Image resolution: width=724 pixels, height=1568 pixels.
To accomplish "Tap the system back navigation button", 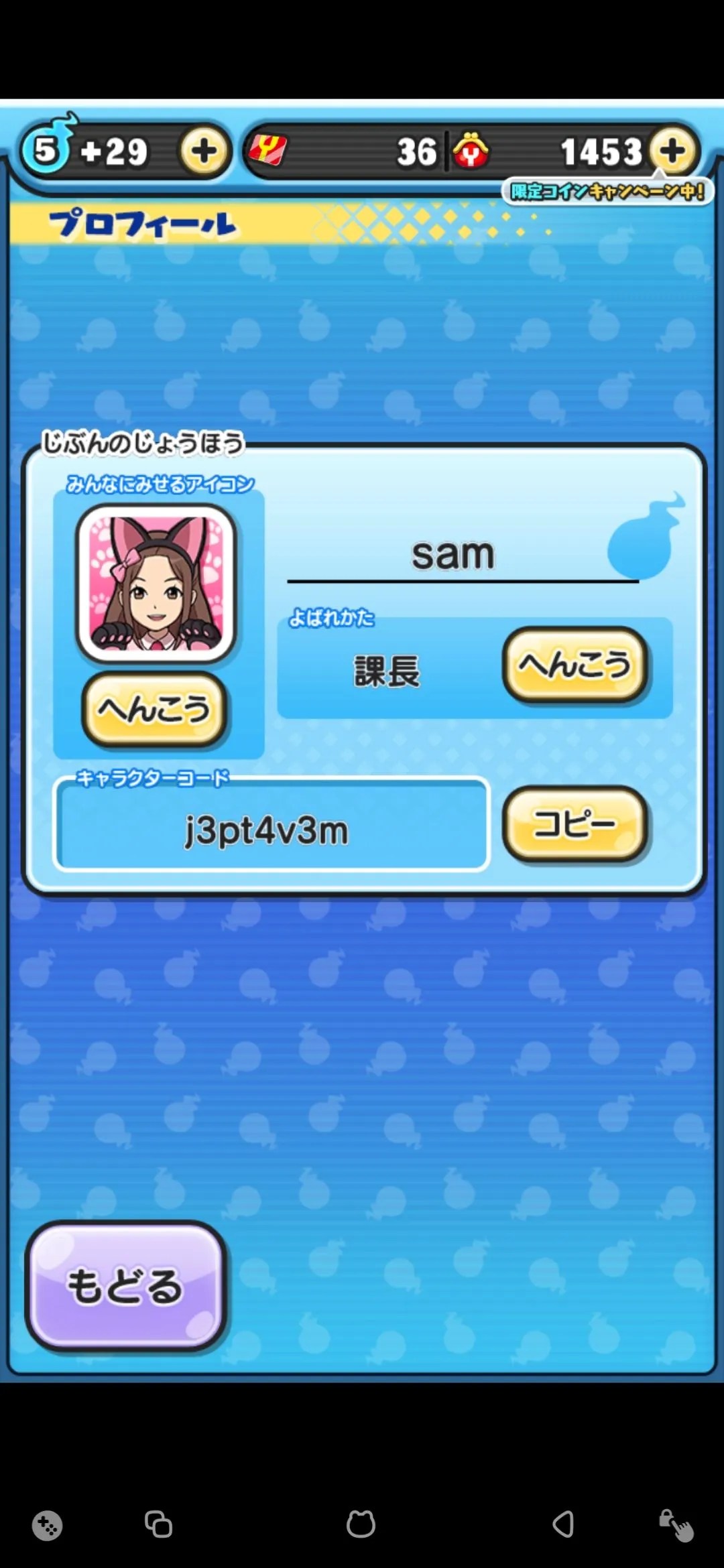I will (x=563, y=1525).
